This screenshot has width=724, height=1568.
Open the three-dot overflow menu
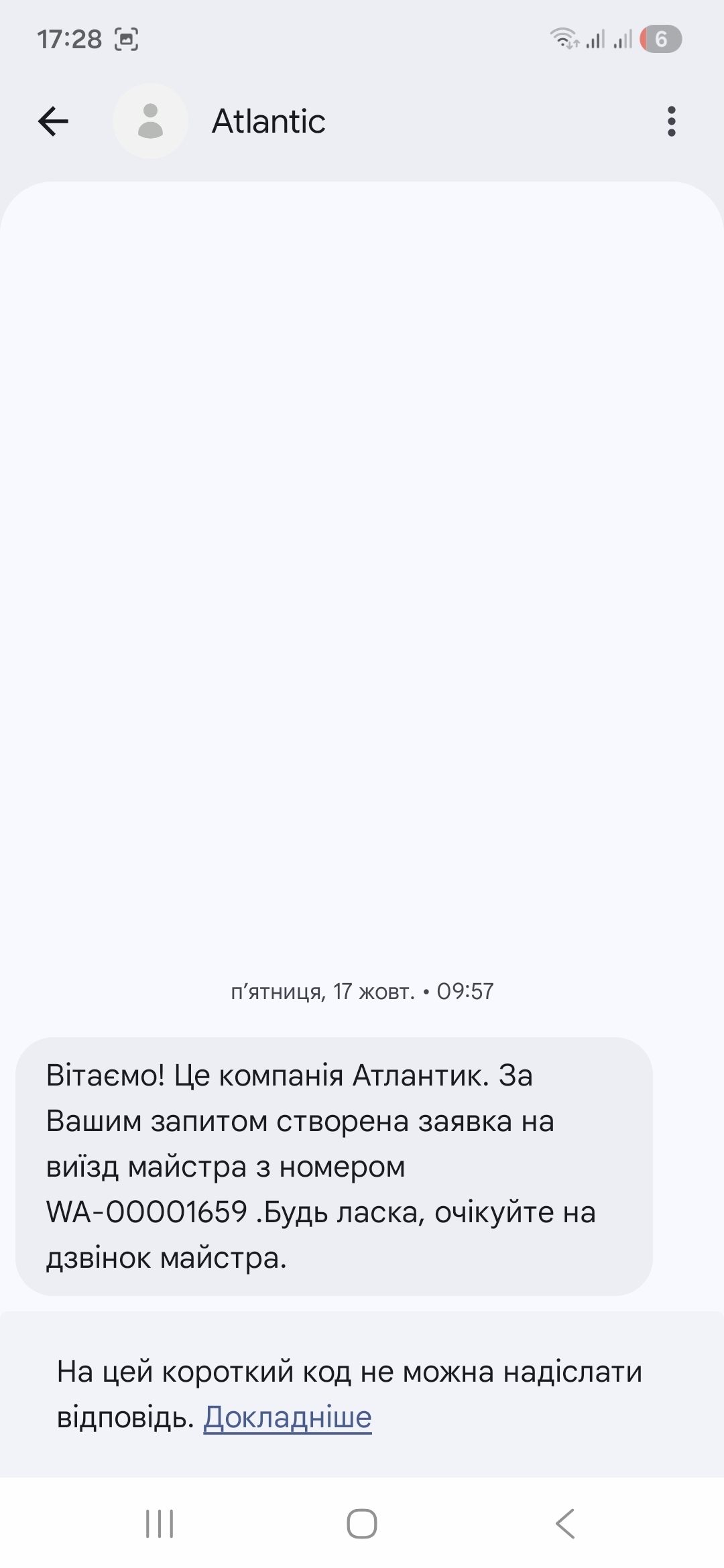[672, 121]
